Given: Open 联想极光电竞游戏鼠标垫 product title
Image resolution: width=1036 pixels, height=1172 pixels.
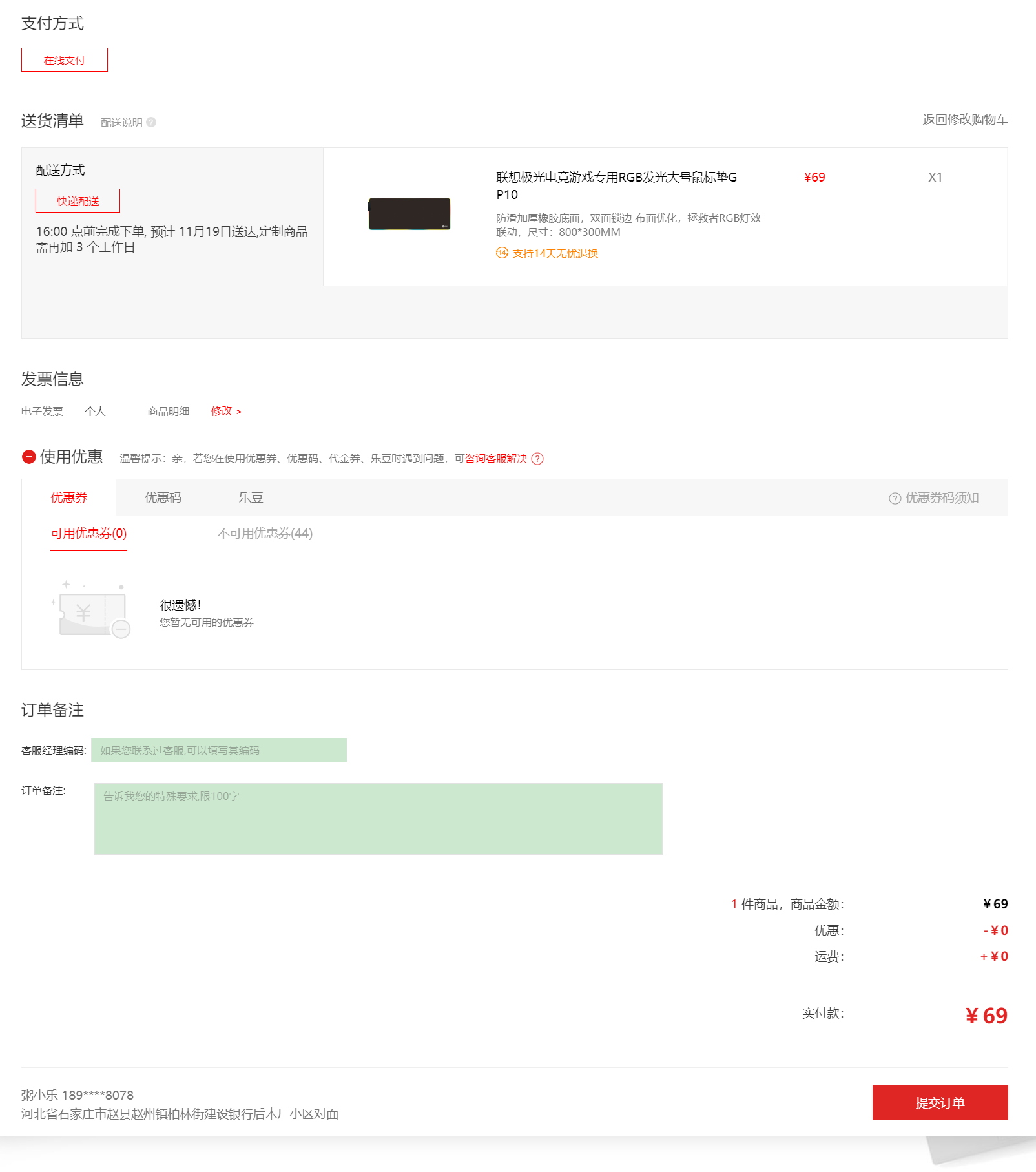Looking at the screenshot, I should pos(616,178).
